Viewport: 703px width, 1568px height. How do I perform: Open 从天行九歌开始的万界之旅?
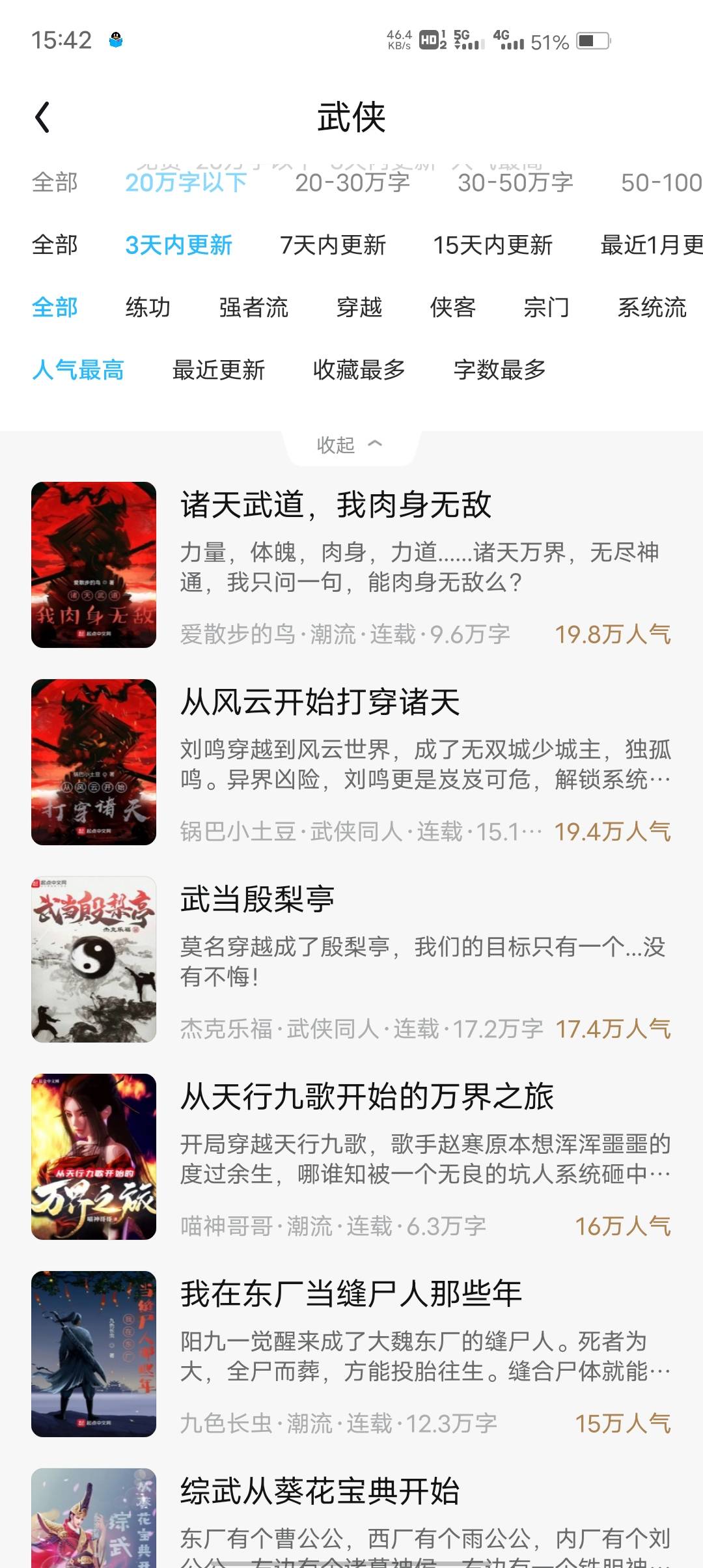(x=367, y=1098)
